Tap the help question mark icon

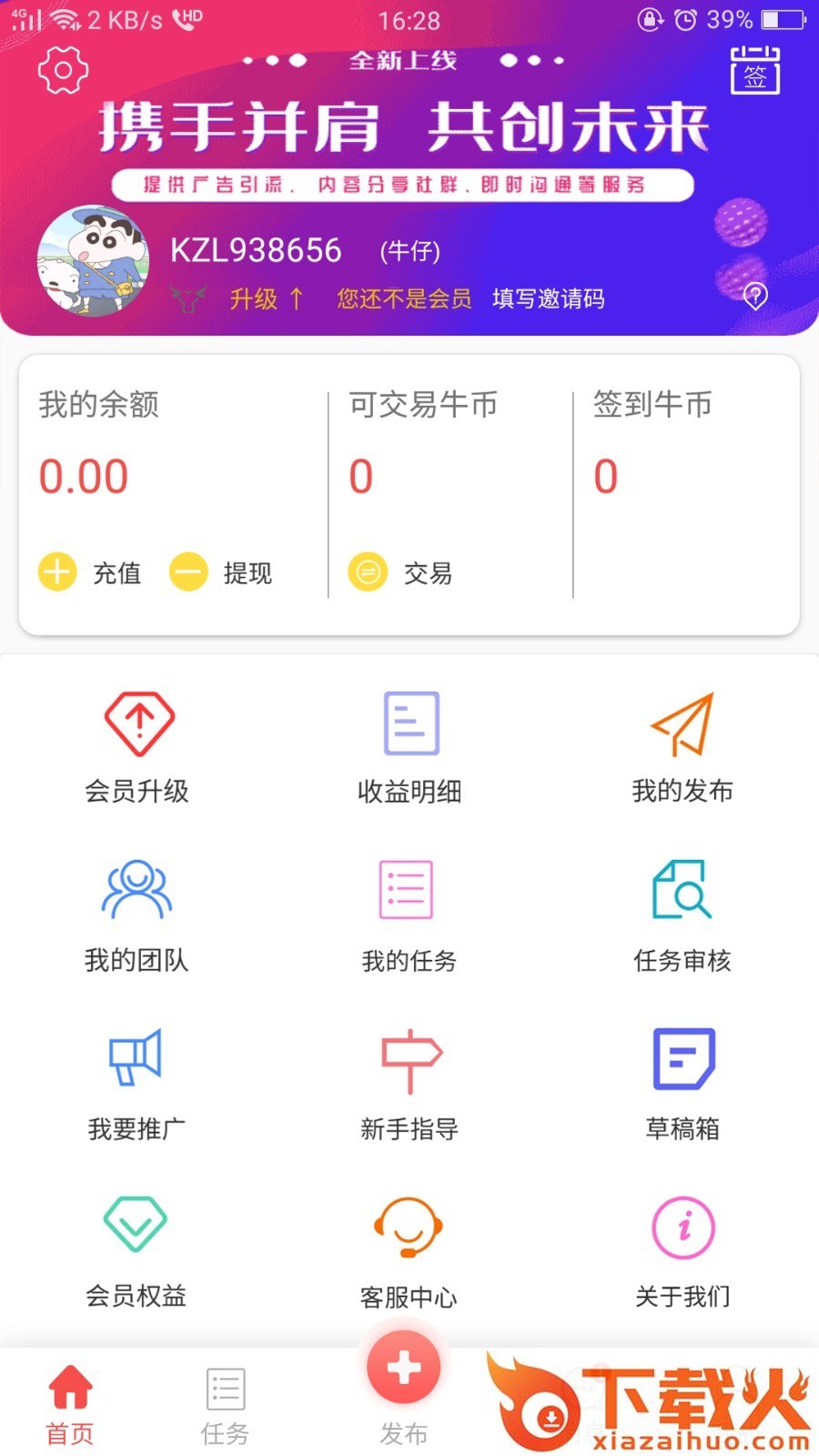point(755,296)
